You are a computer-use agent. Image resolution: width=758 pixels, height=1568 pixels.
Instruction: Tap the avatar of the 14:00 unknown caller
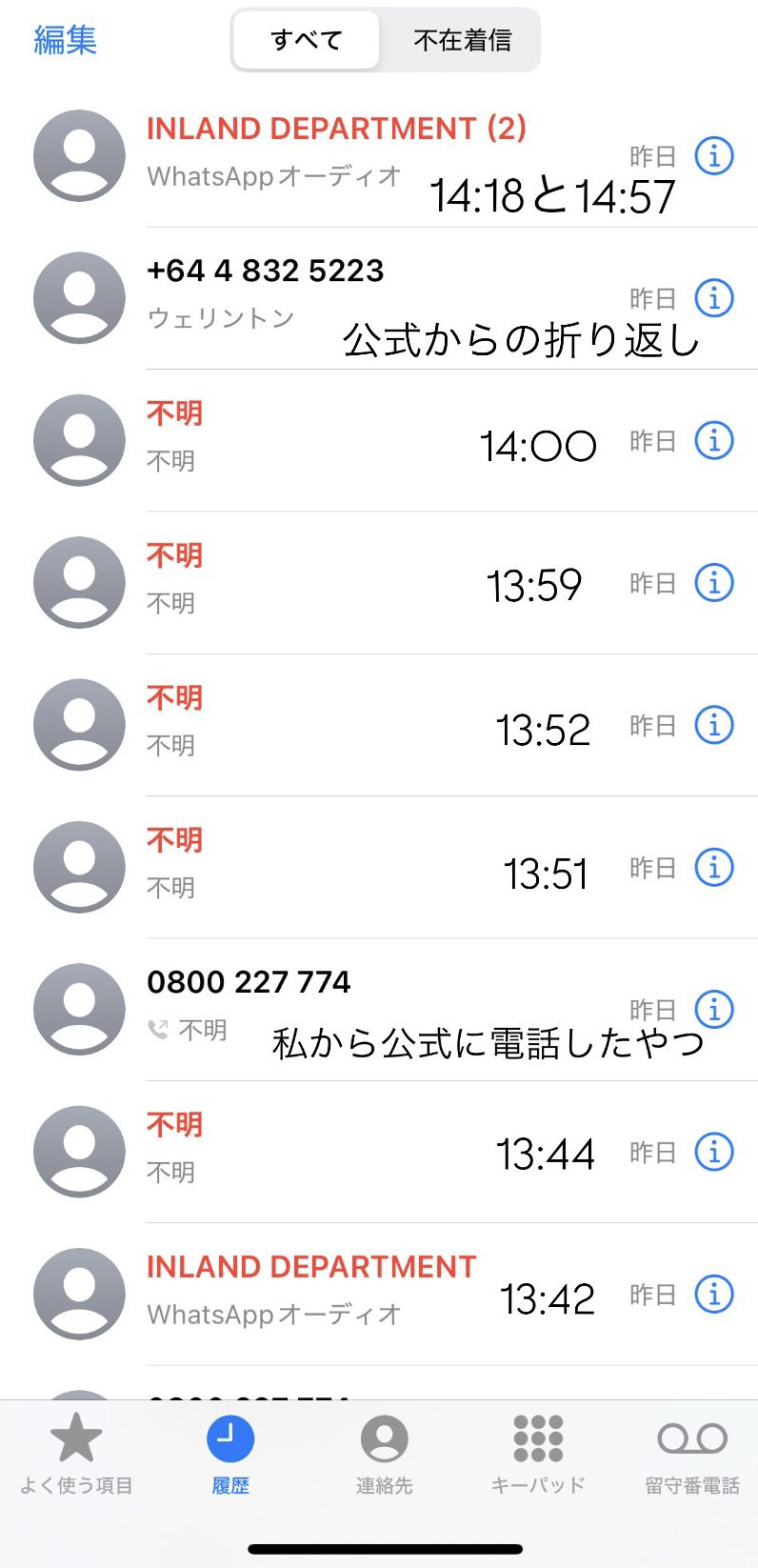[78, 440]
